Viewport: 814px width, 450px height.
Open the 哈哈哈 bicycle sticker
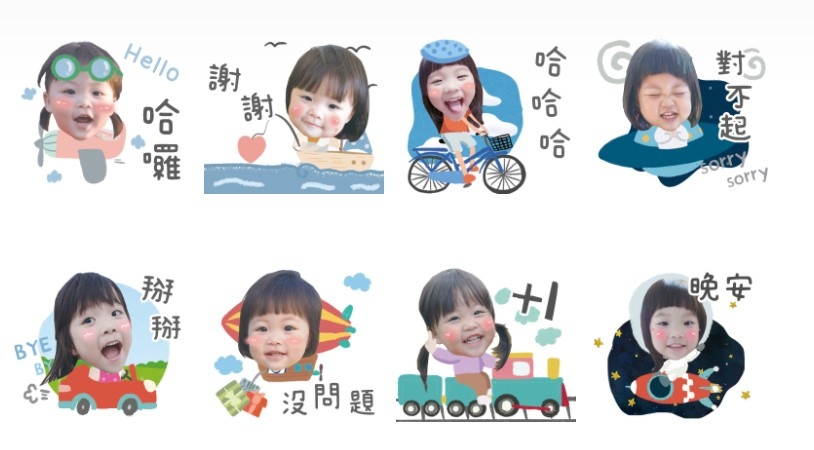(486, 116)
